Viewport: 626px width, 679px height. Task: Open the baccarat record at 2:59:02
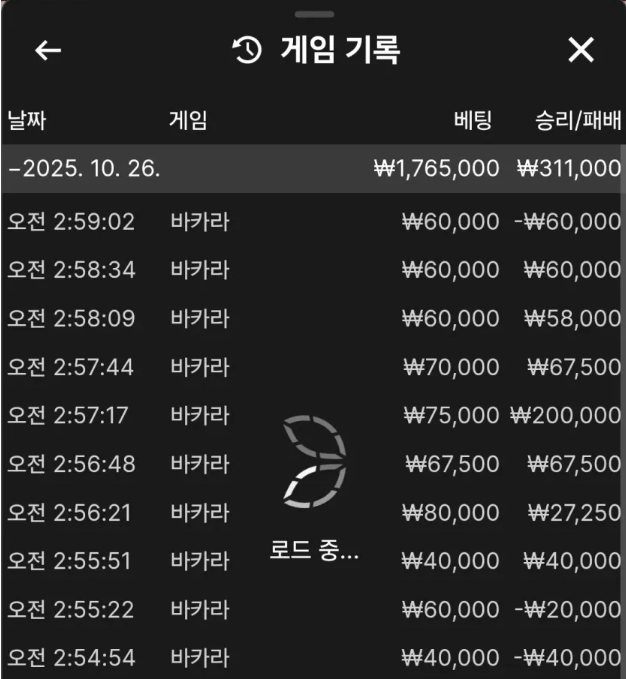click(x=313, y=221)
